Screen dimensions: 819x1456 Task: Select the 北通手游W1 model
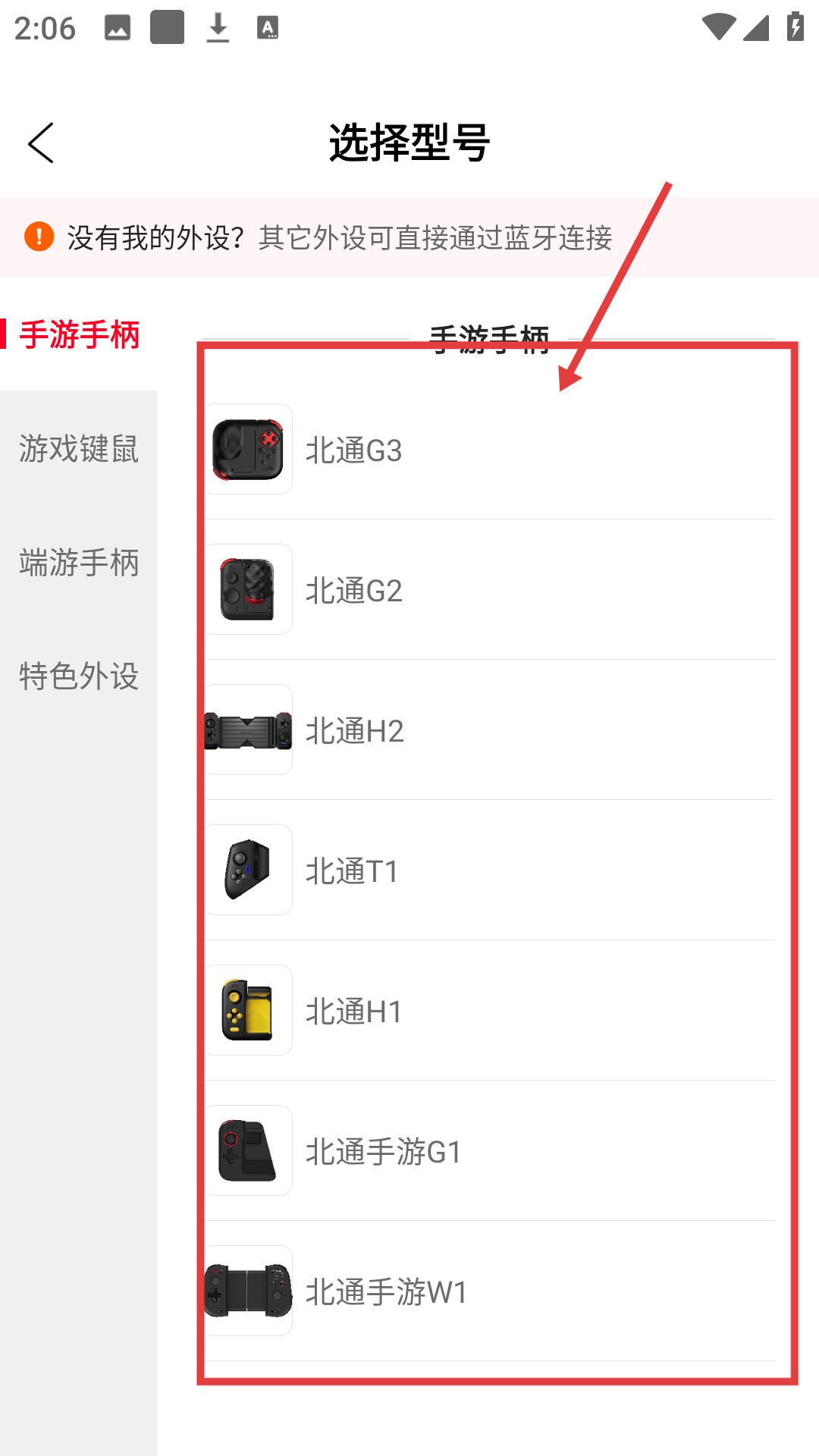[x=386, y=1291]
